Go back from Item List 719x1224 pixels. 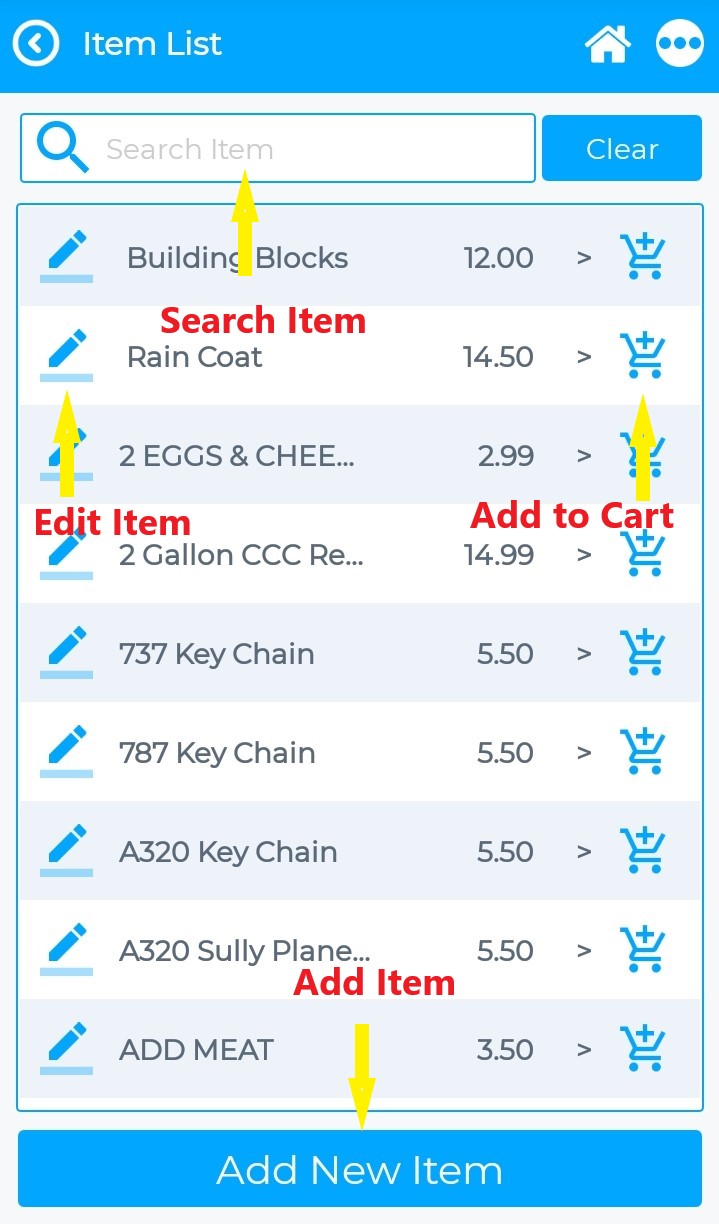click(36, 44)
